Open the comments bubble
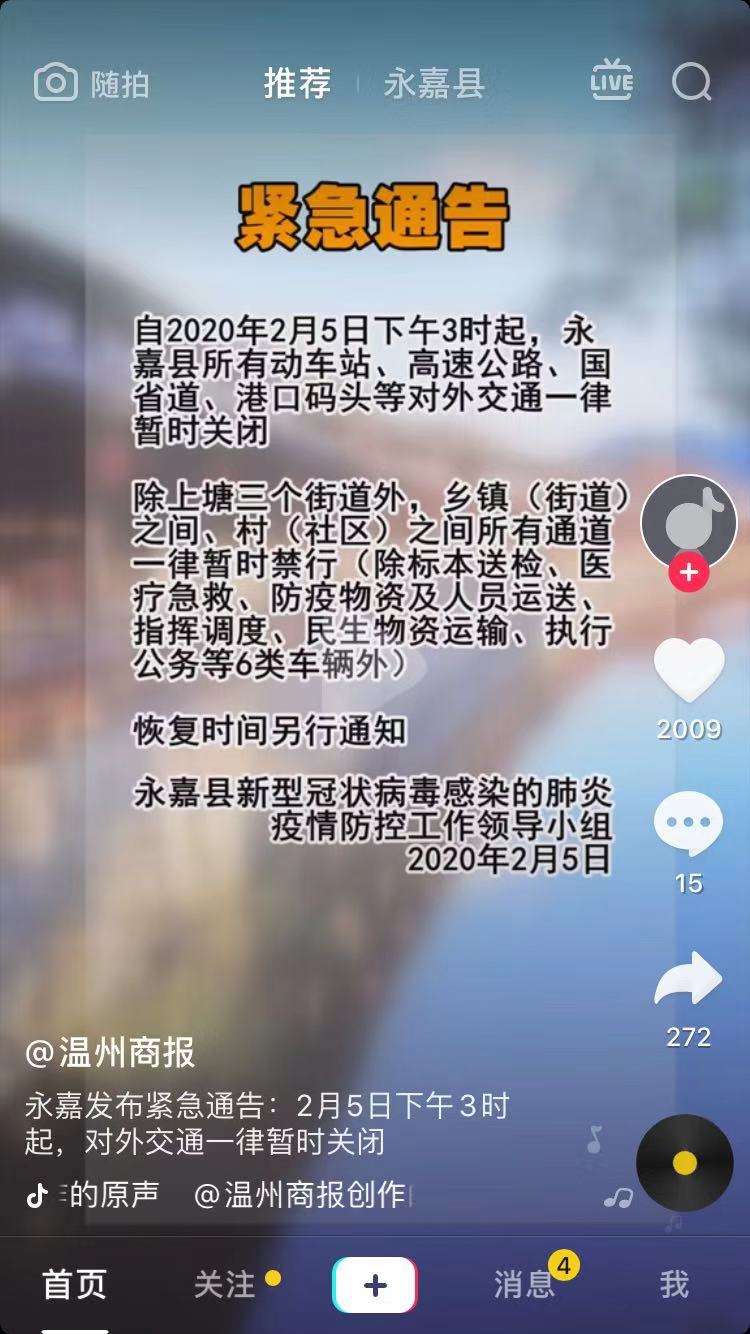 tap(688, 825)
